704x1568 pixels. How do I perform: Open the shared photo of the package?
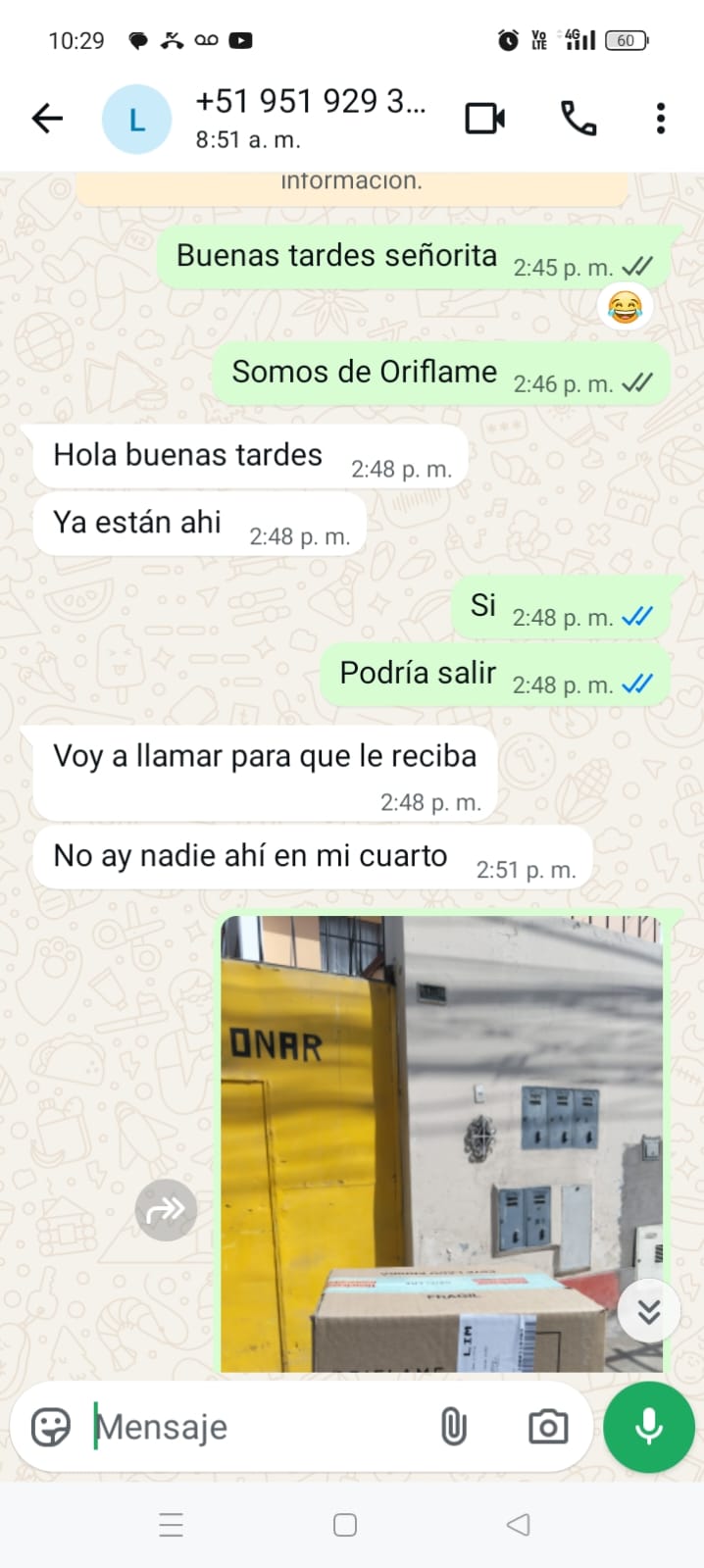coord(441,1142)
